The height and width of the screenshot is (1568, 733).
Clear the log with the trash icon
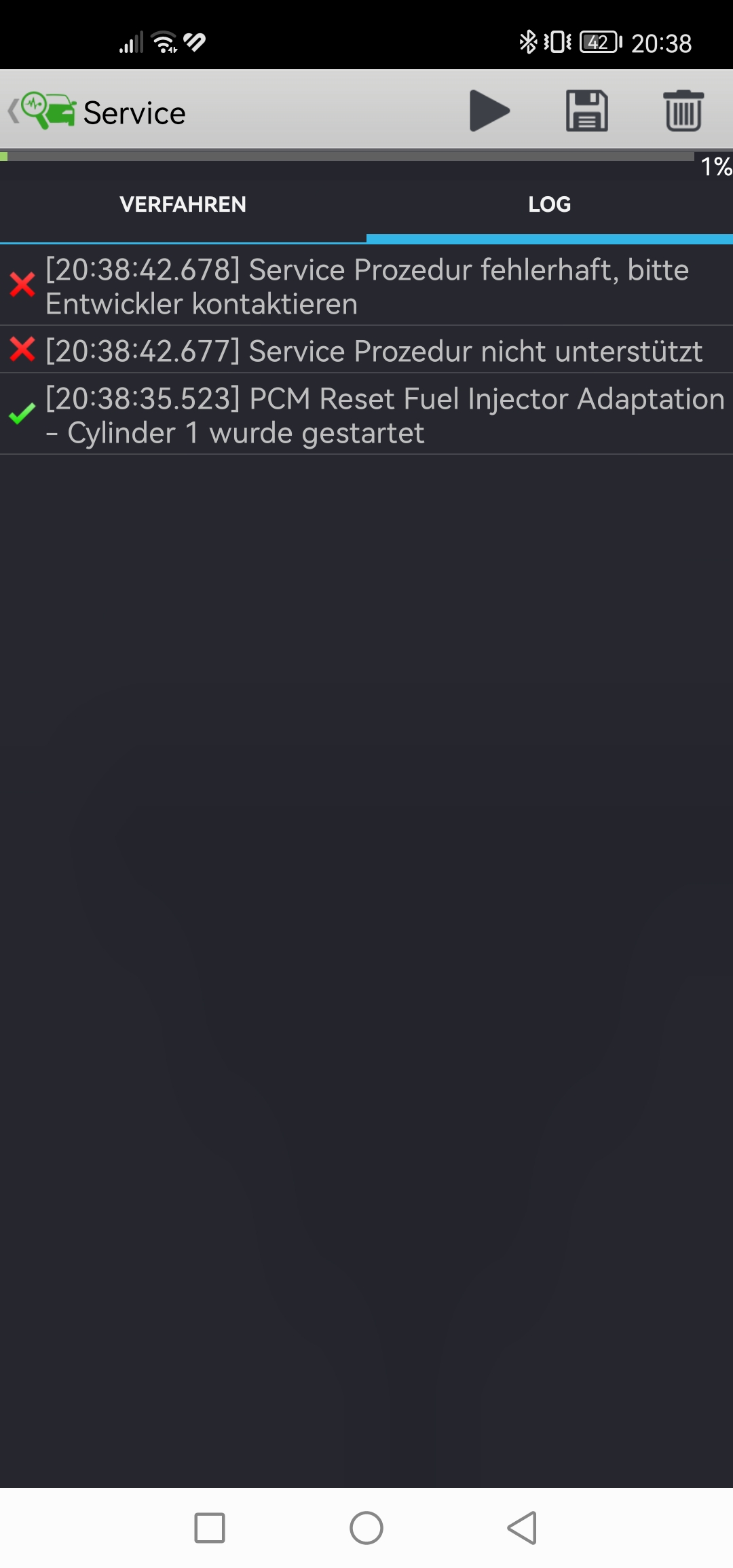(683, 112)
